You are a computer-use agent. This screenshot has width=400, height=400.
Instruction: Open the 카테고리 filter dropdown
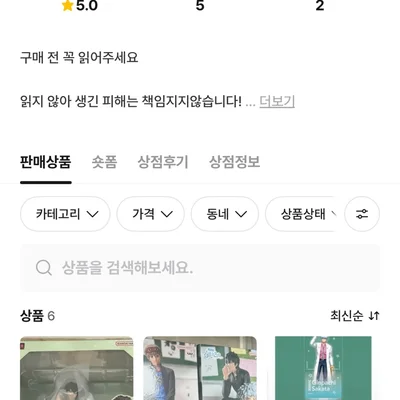(x=65, y=214)
